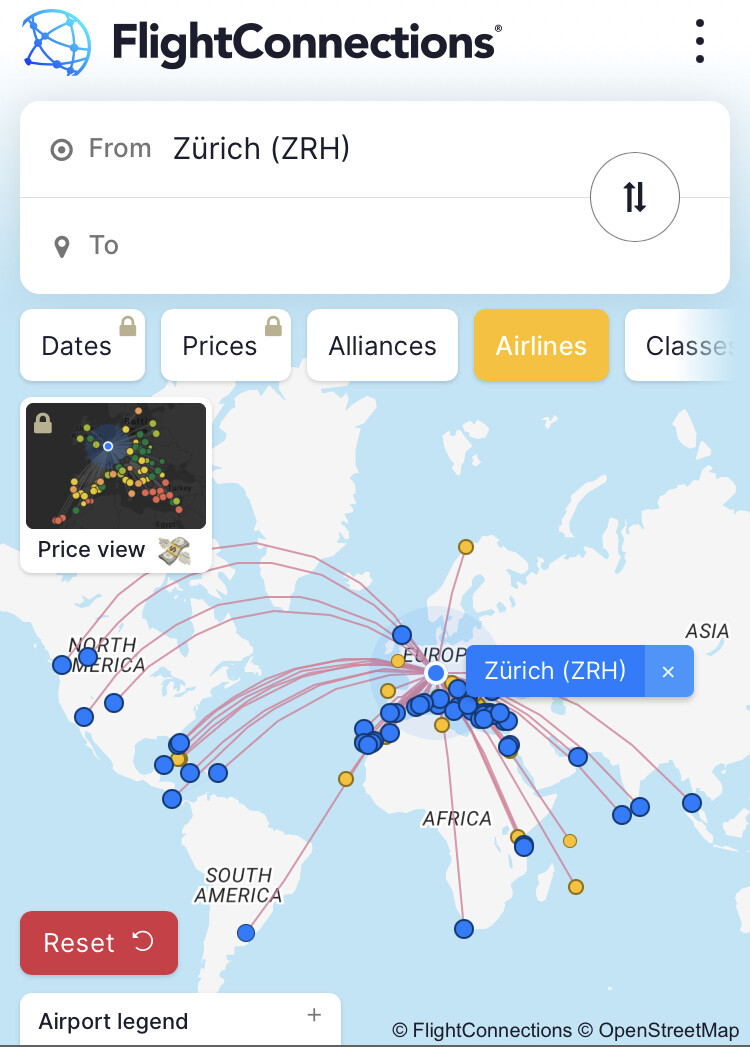The image size is (750, 1047).
Task: Tap the To destination field
Action: tap(300, 246)
